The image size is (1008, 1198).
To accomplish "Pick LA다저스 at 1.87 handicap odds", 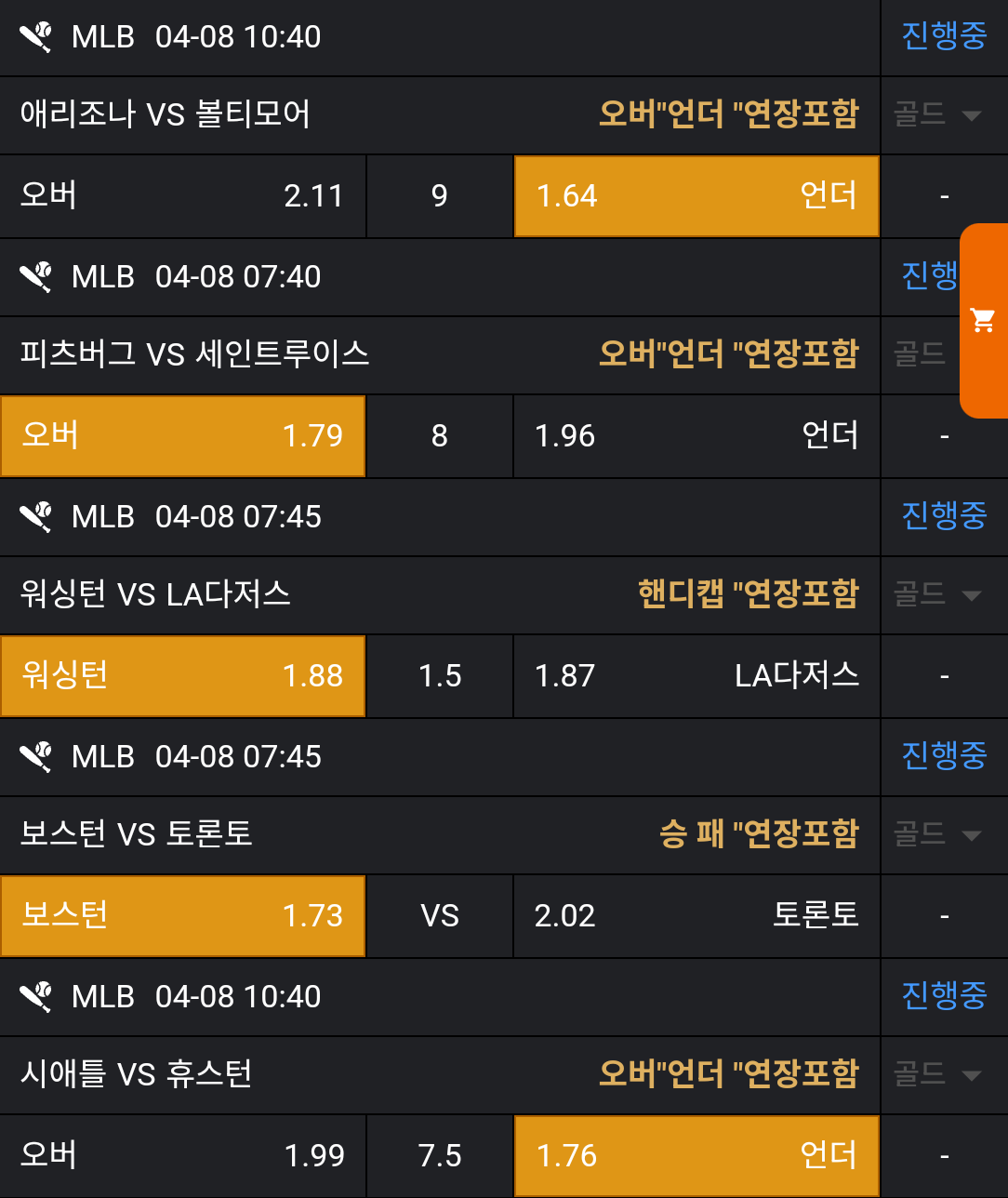I will click(x=696, y=676).
